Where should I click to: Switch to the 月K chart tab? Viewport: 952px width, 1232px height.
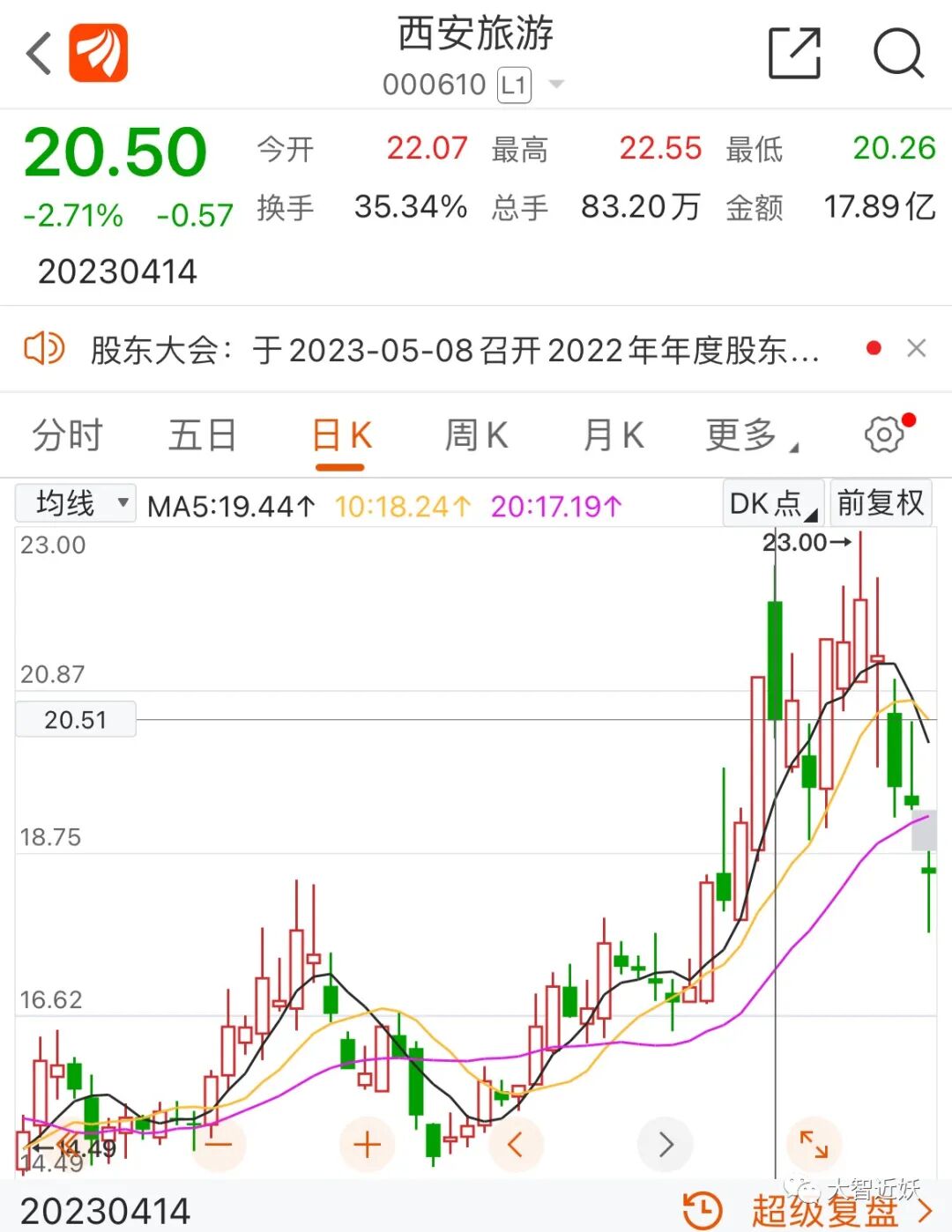pos(614,435)
